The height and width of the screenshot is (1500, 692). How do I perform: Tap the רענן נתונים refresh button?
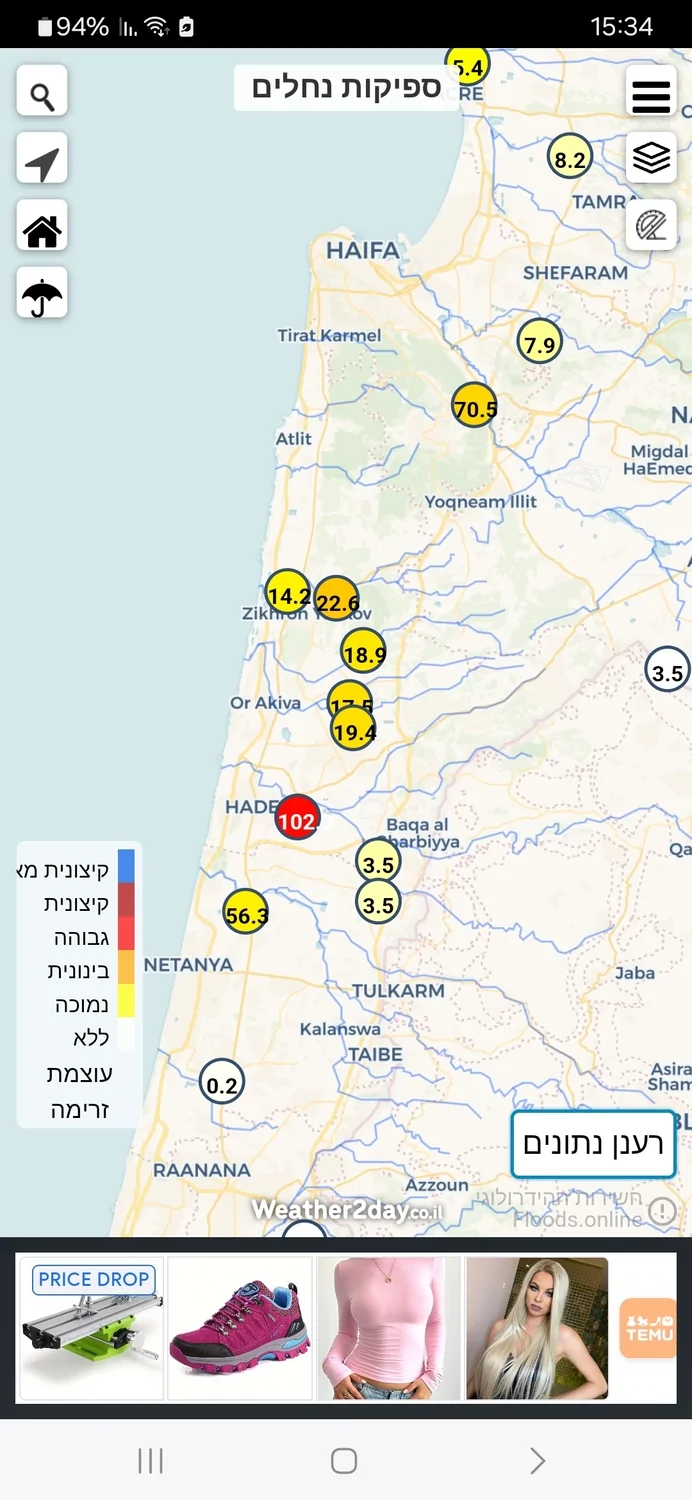[x=593, y=1144]
